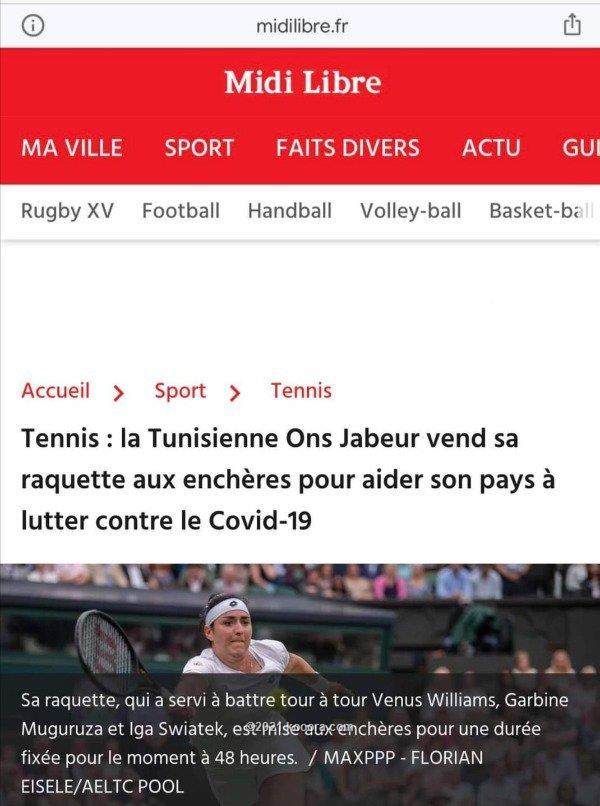Image resolution: width=600 pixels, height=806 pixels.
Task: Open the FAITS DIVERS section
Action: [348, 148]
